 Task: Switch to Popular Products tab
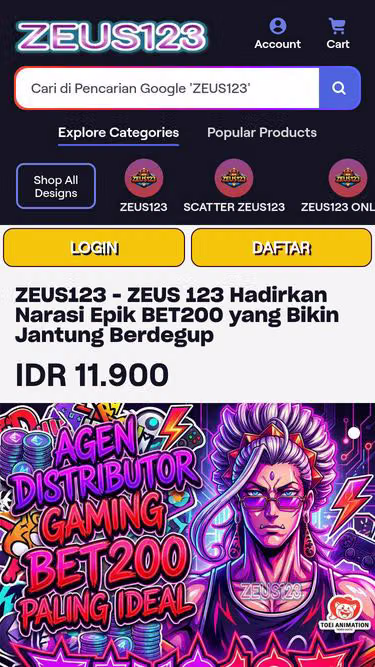[x=262, y=133]
